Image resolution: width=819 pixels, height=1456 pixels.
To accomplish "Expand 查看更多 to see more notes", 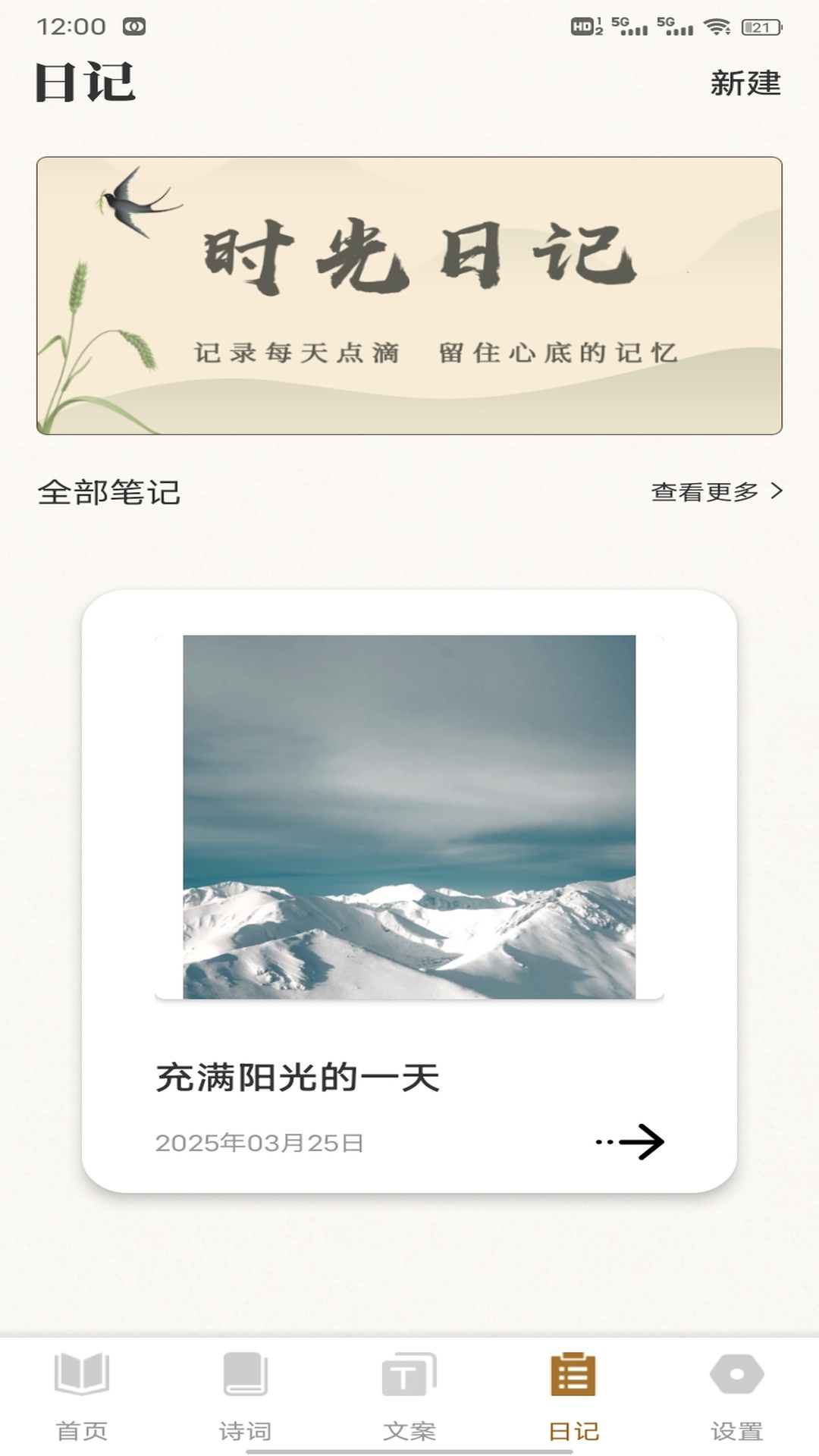I will tap(705, 491).
